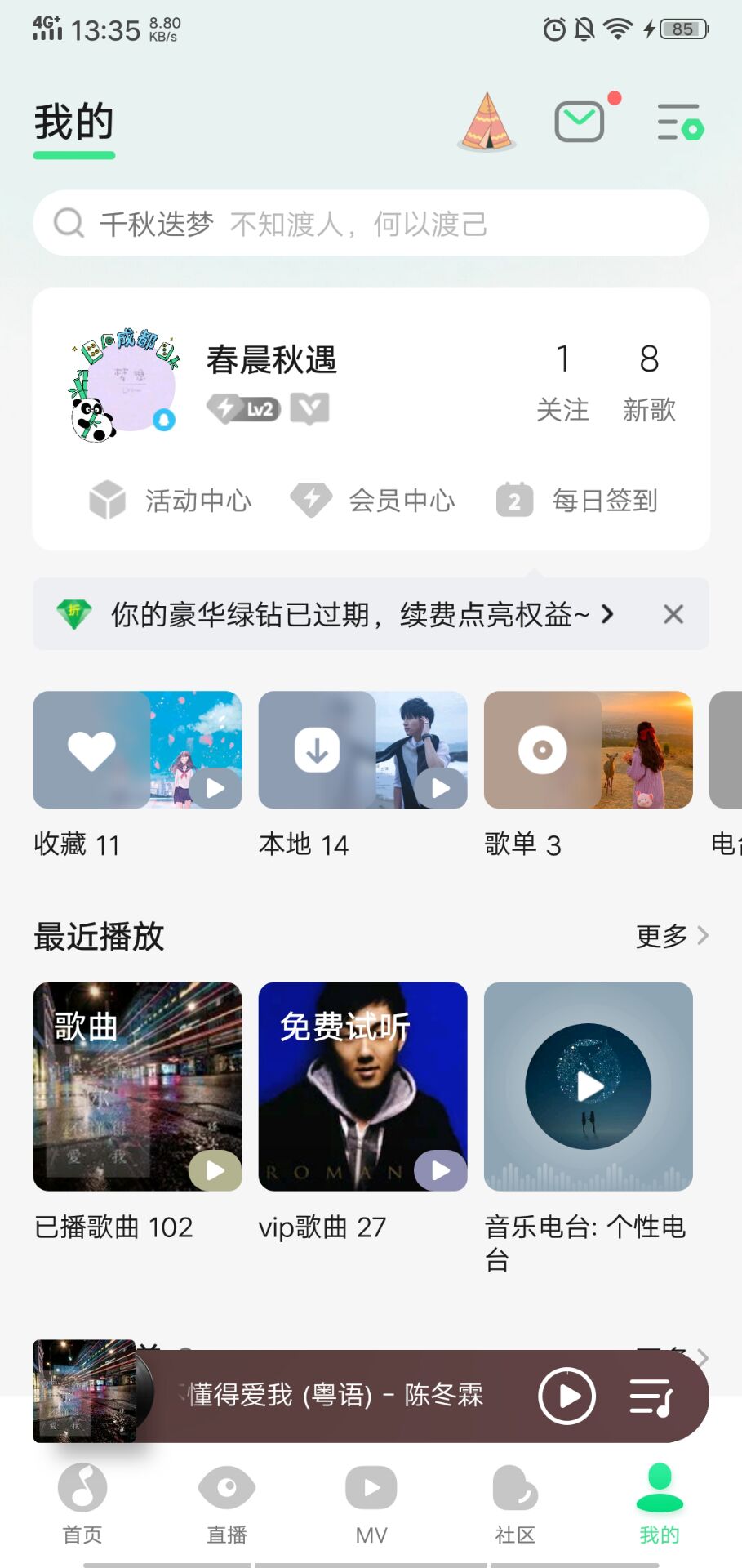Open 已播歌曲 played songs card
Screen dimensions: 742x1568
point(137,1086)
